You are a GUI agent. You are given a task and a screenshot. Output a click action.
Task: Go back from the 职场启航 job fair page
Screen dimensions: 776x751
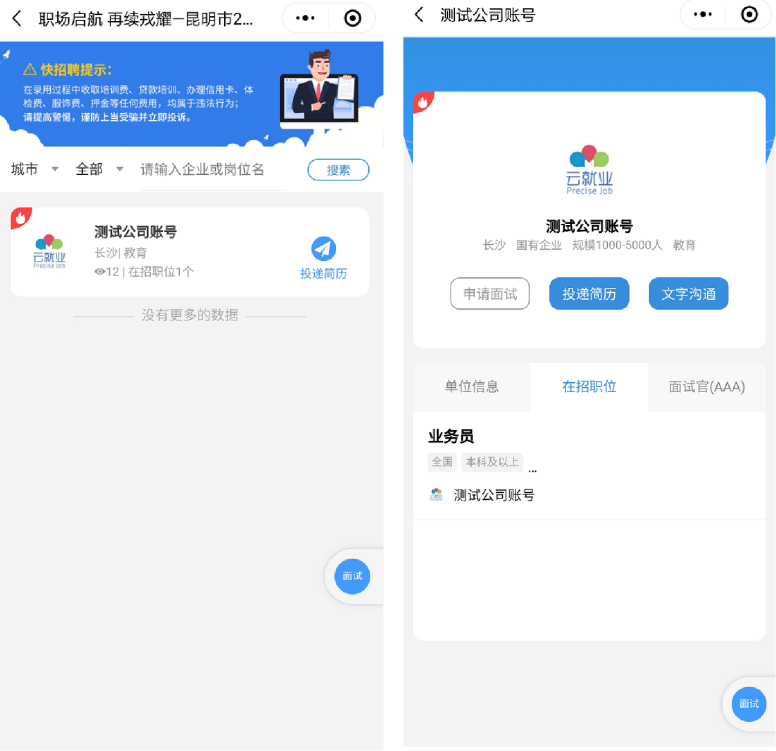[x=17, y=18]
